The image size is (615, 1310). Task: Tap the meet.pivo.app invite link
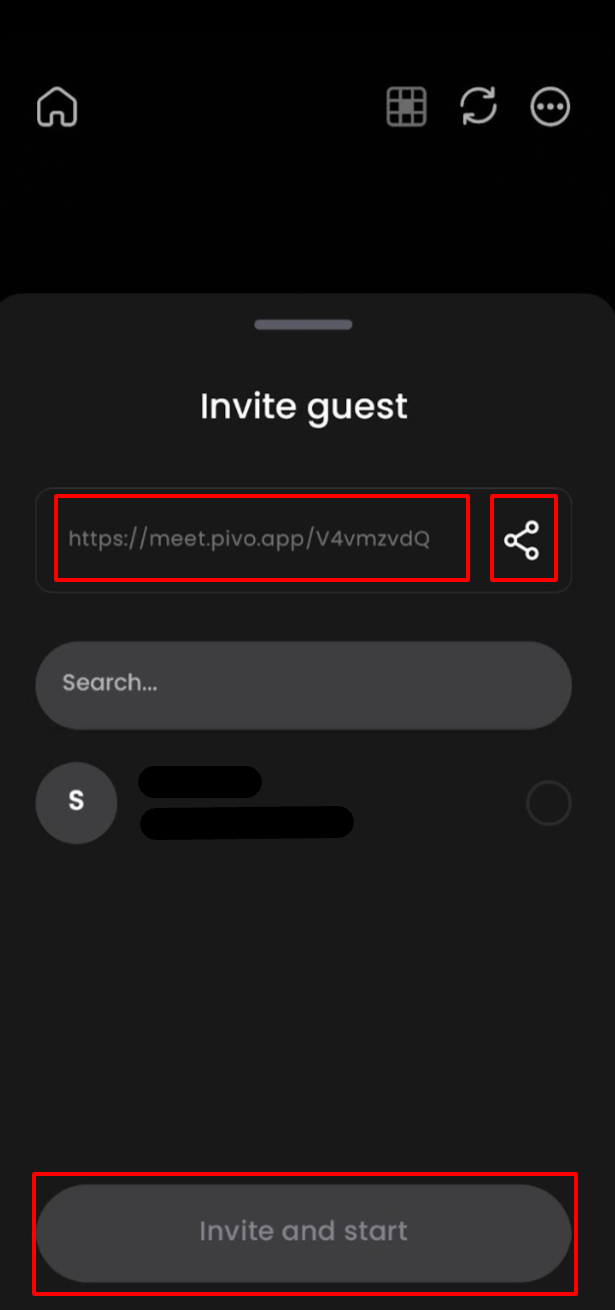pyautogui.click(x=249, y=539)
